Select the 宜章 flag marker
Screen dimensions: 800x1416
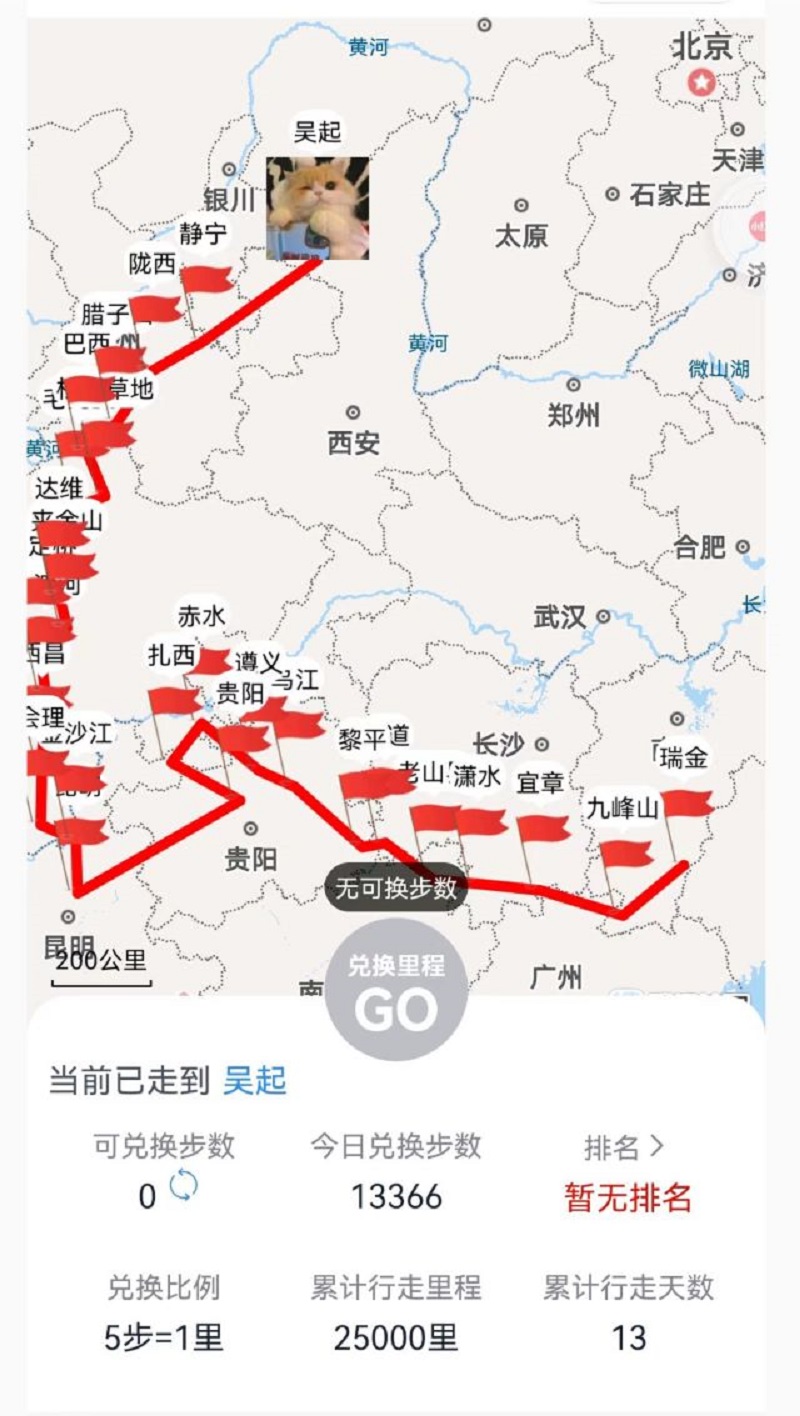[x=542, y=828]
